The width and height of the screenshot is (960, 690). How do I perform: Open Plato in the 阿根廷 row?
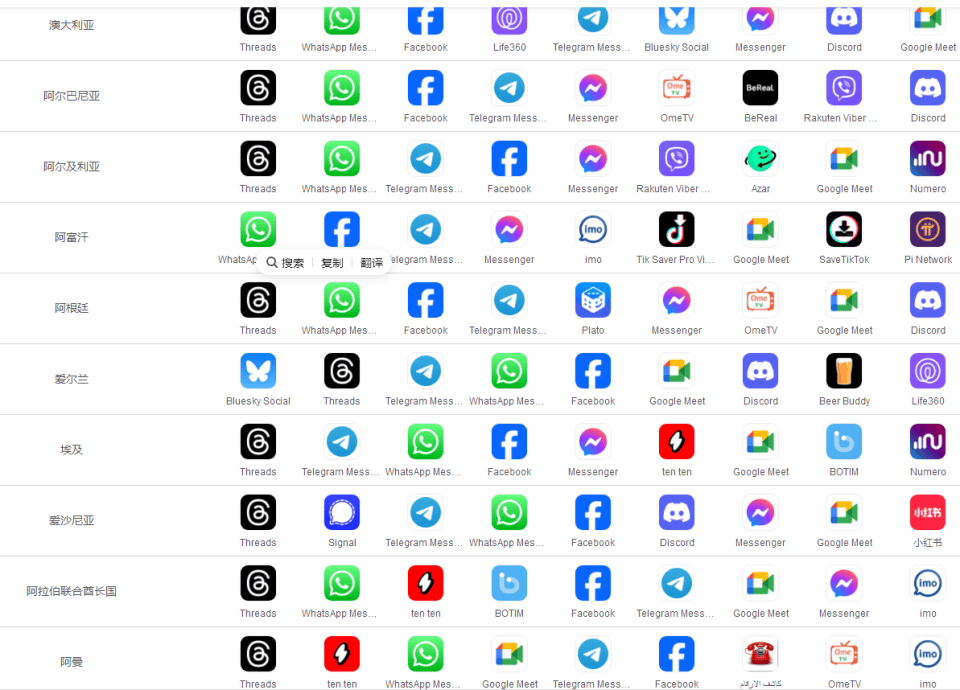[593, 302]
